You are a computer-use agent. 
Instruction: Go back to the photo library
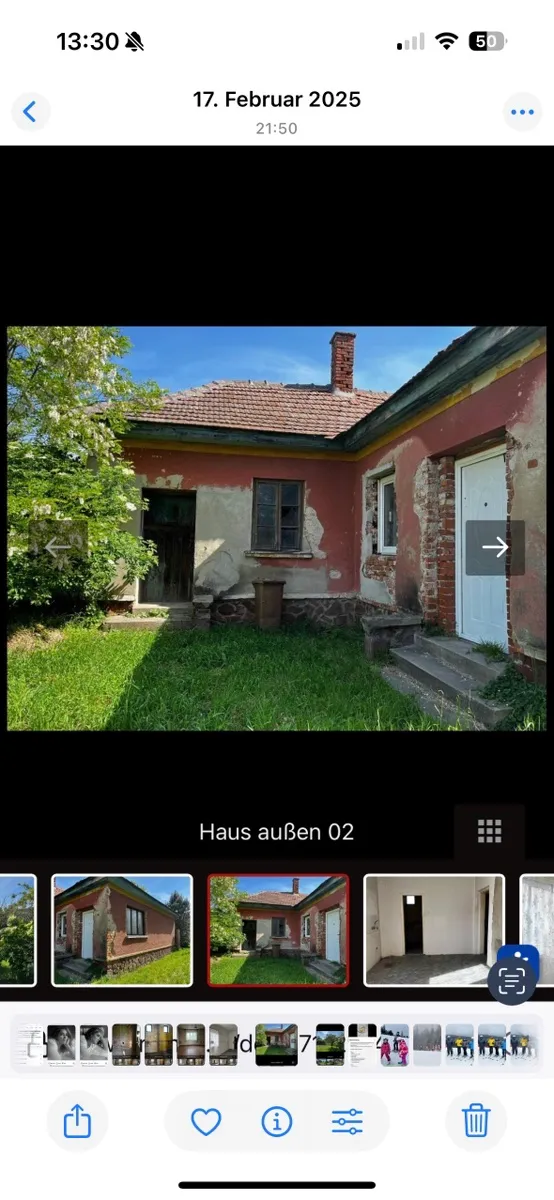[30, 111]
